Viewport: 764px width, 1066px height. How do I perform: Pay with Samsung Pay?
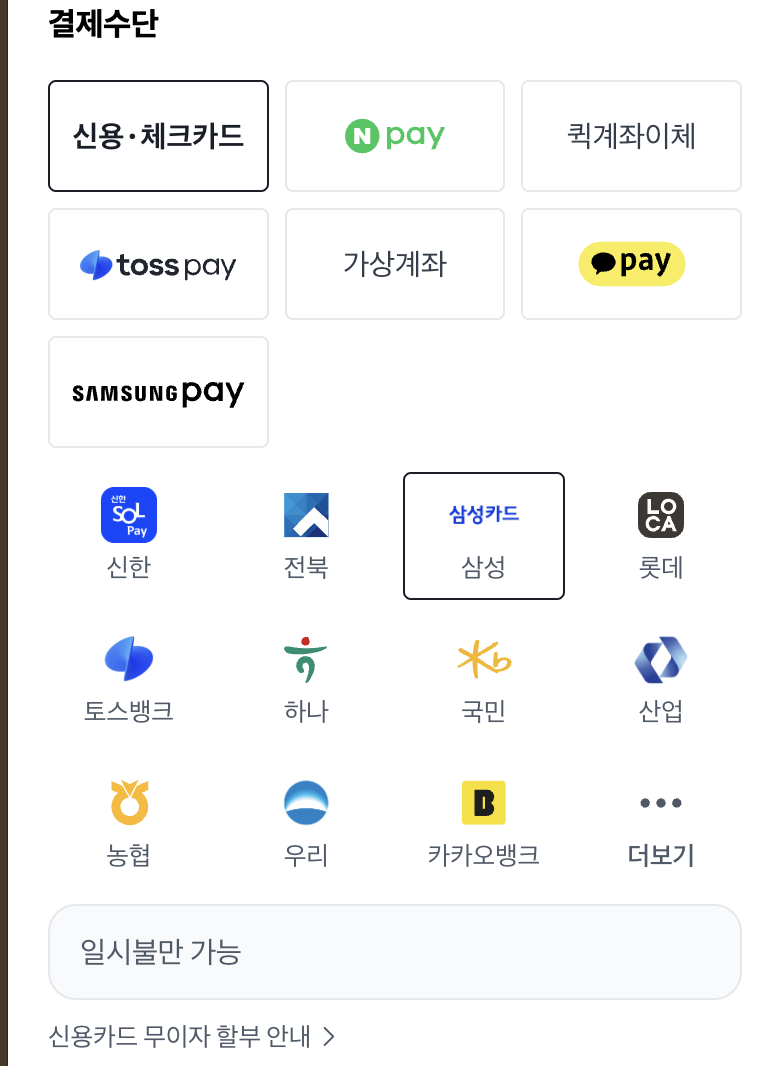click(158, 392)
